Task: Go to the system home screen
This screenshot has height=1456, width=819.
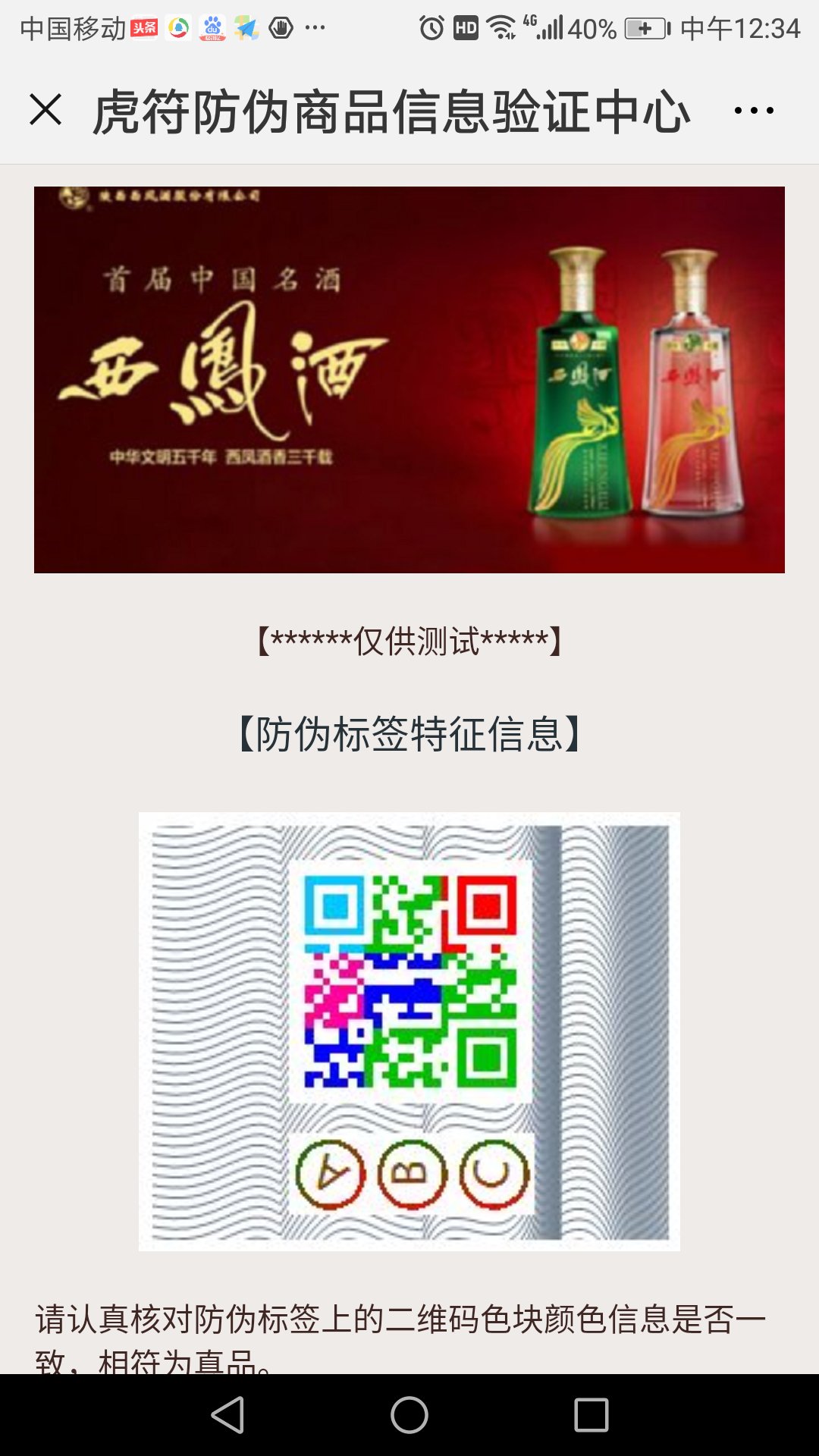Action: (x=409, y=1415)
